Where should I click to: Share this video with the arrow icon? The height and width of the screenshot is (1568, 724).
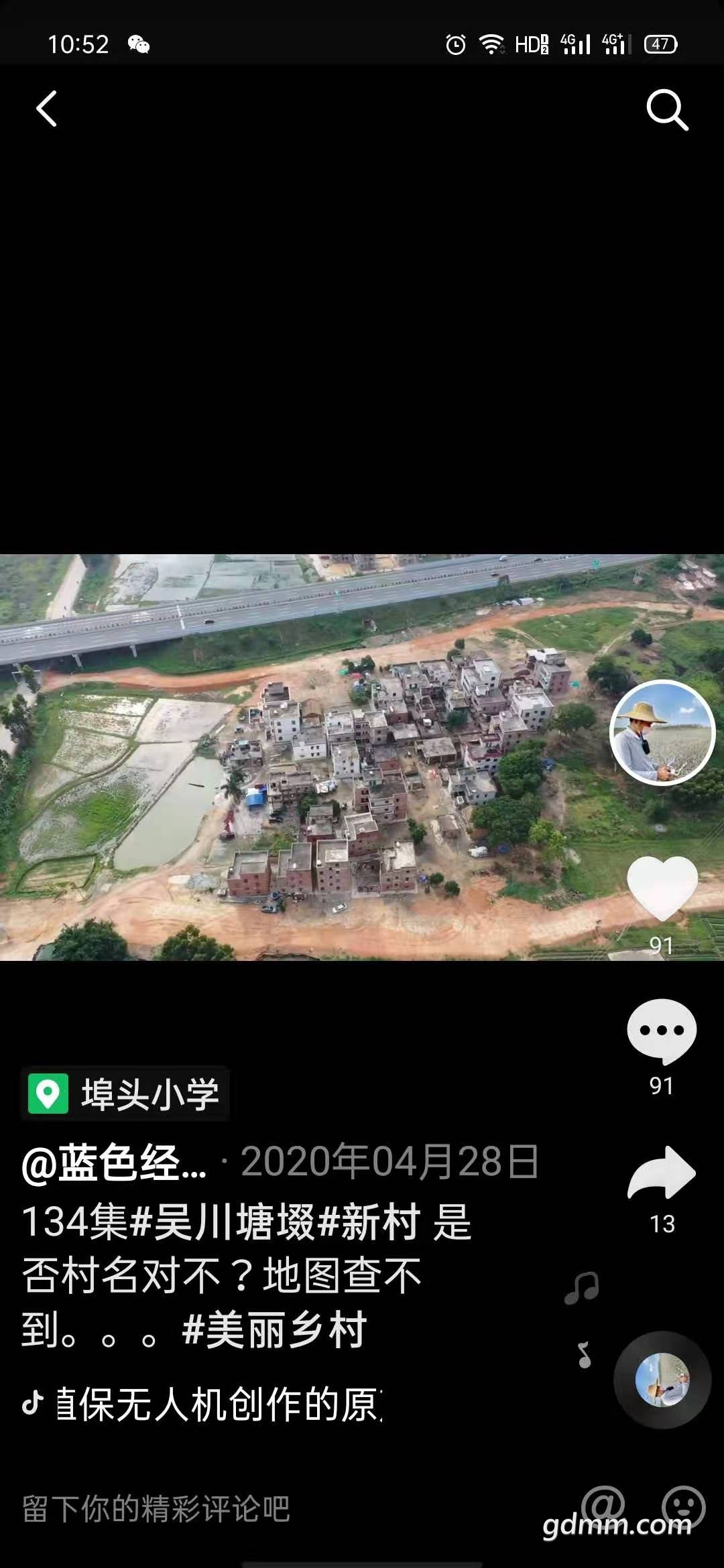point(662,1174)
